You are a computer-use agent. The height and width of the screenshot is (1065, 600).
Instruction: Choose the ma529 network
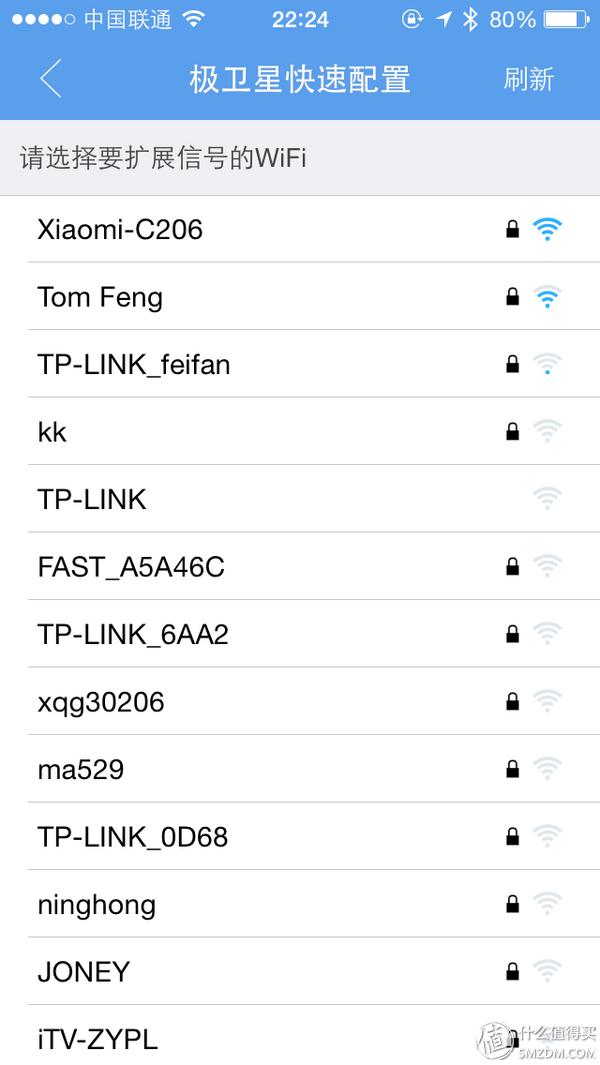coord(81,769)
